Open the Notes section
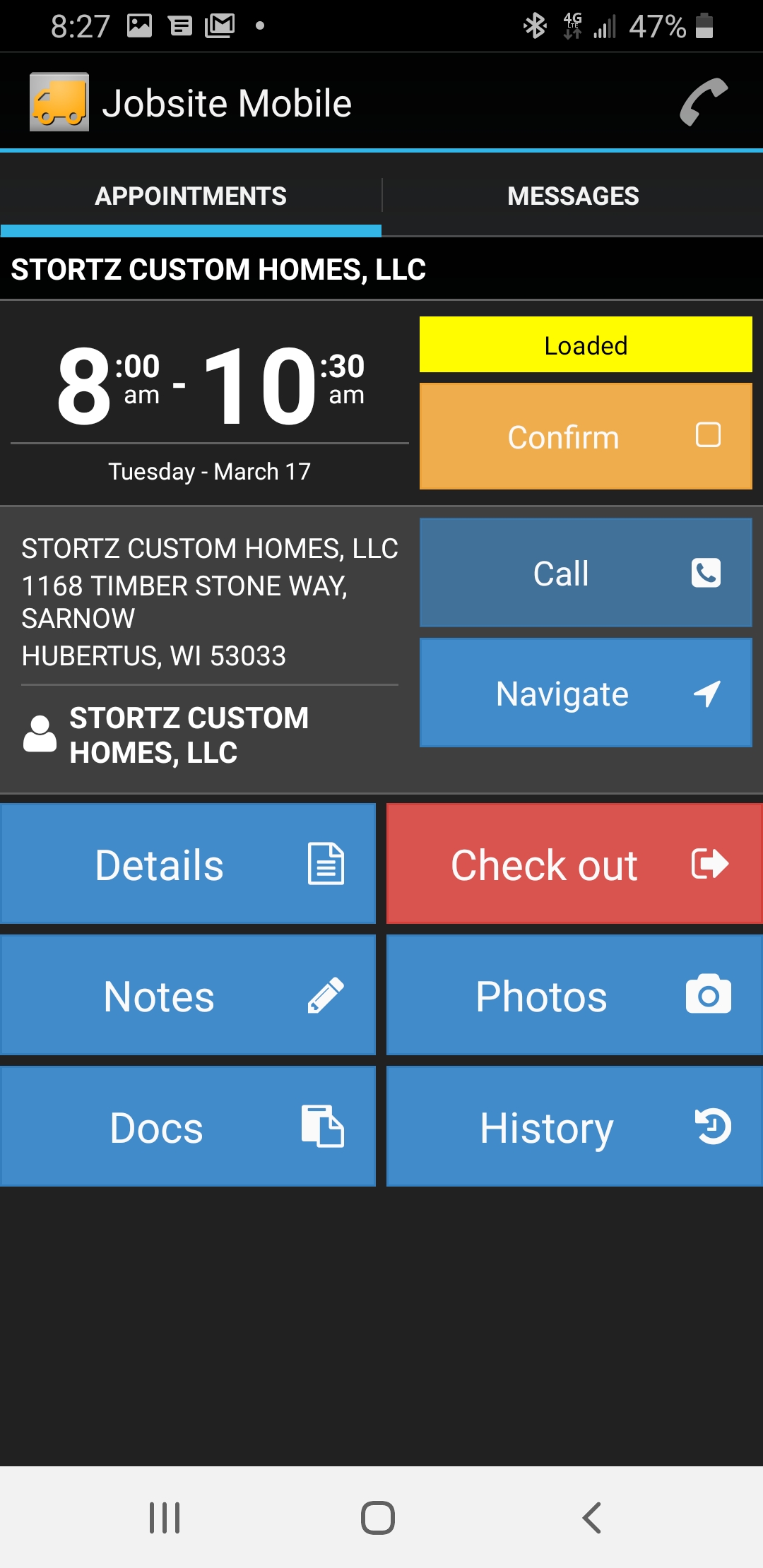This screenshot has width=763, height=1568. point(188,996)
